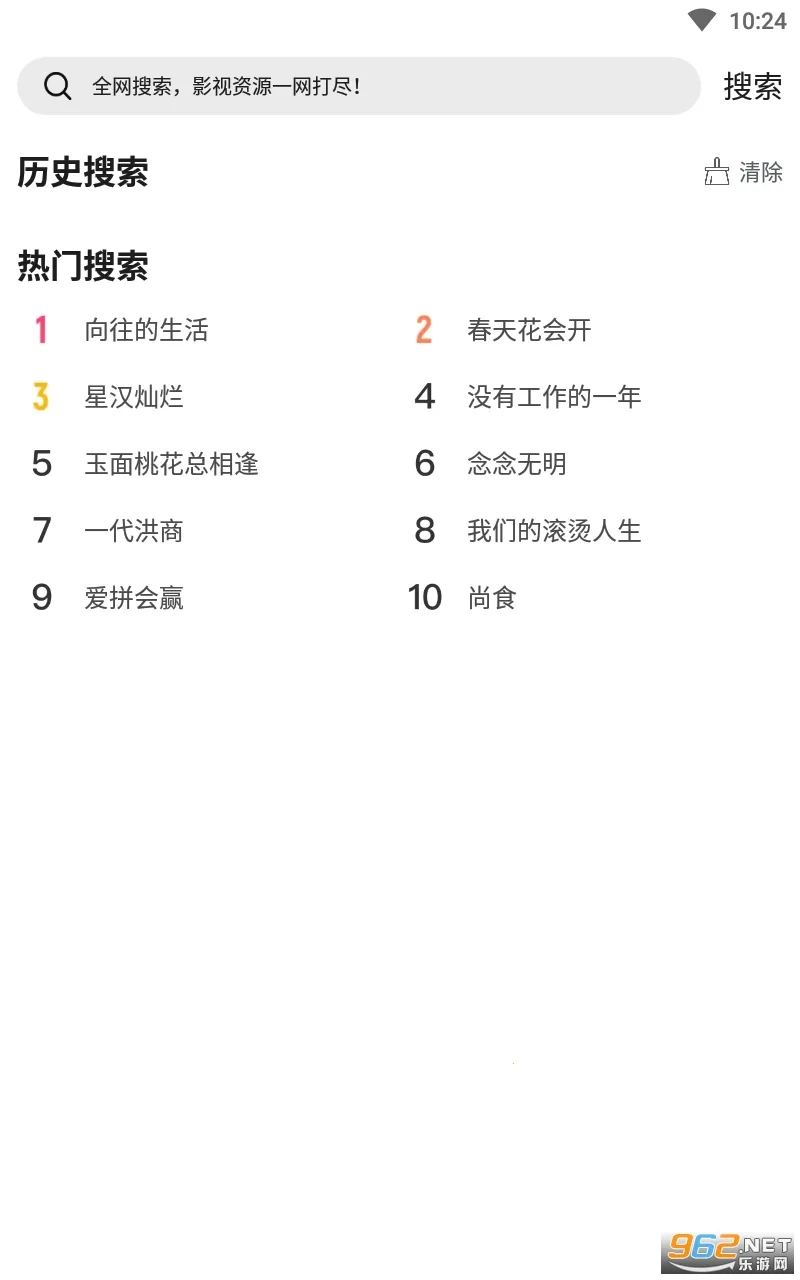Search for 我们的滚烫人生
Image resolution: width=800 pixels, height=1280 pixels.
coord(554,531)
